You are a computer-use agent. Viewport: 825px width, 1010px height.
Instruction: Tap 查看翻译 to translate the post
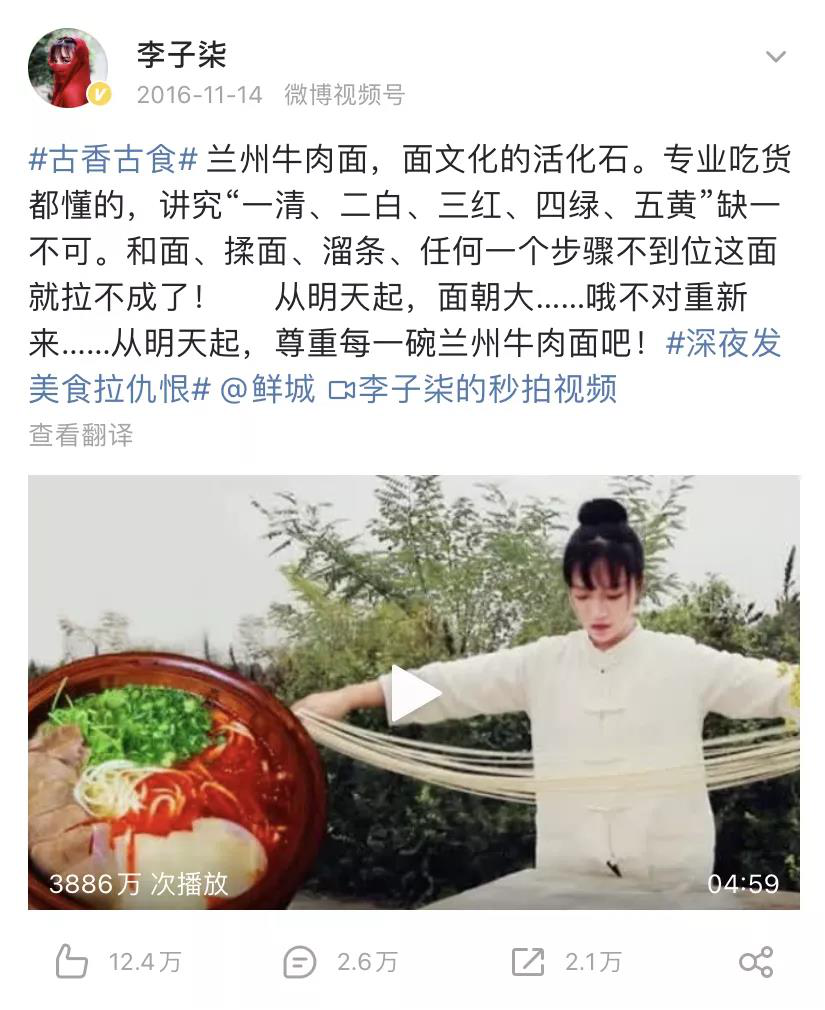[x=80, y=435]
